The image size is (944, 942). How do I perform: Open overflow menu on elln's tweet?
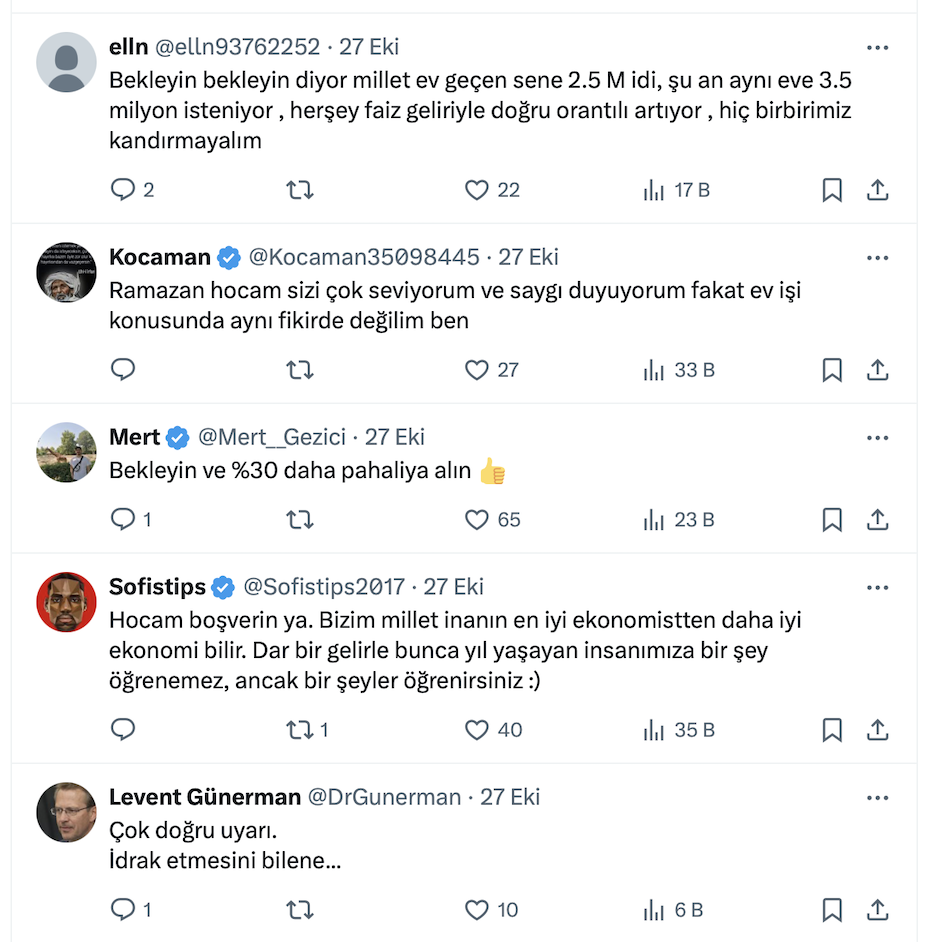point(877,47)
